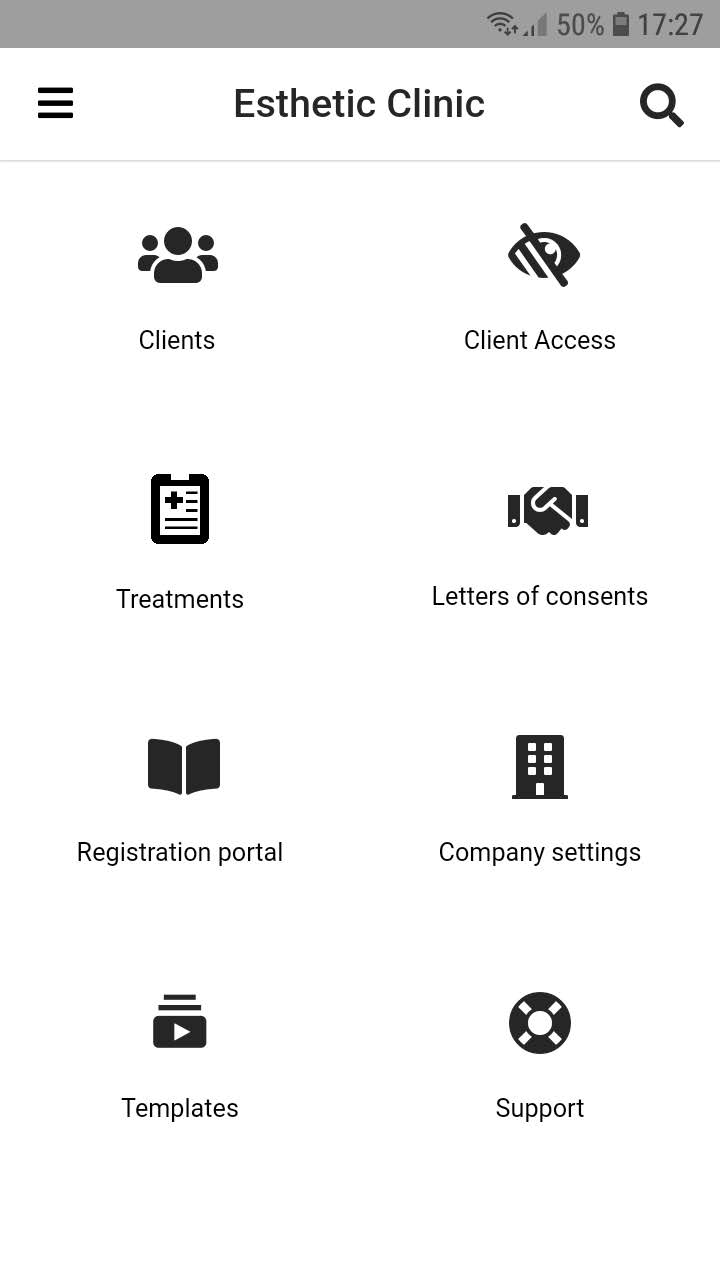Click the Company settings text label
The width and height of the screenshot is (720, 1280).
(x=540, y=852)
